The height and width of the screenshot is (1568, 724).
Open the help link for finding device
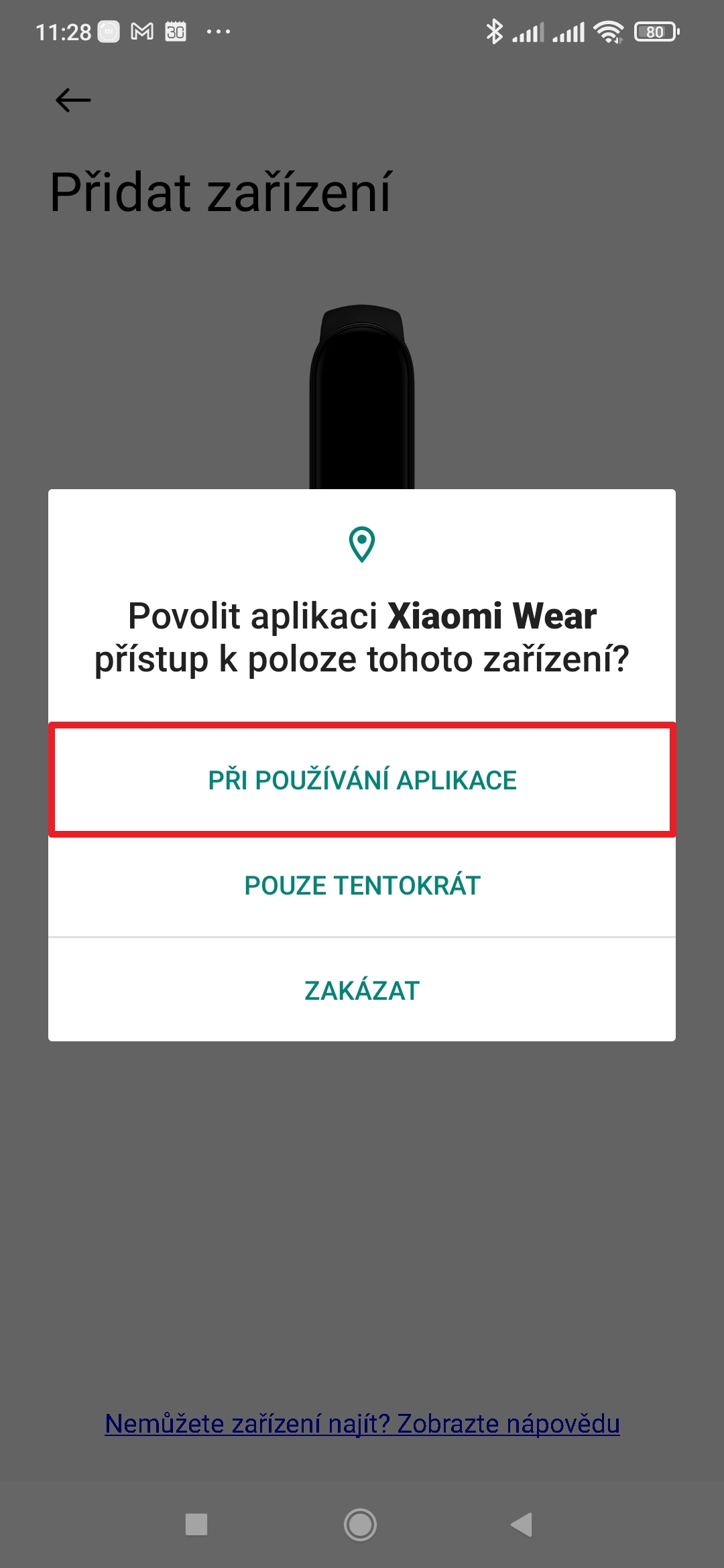tap(362, 1423)
